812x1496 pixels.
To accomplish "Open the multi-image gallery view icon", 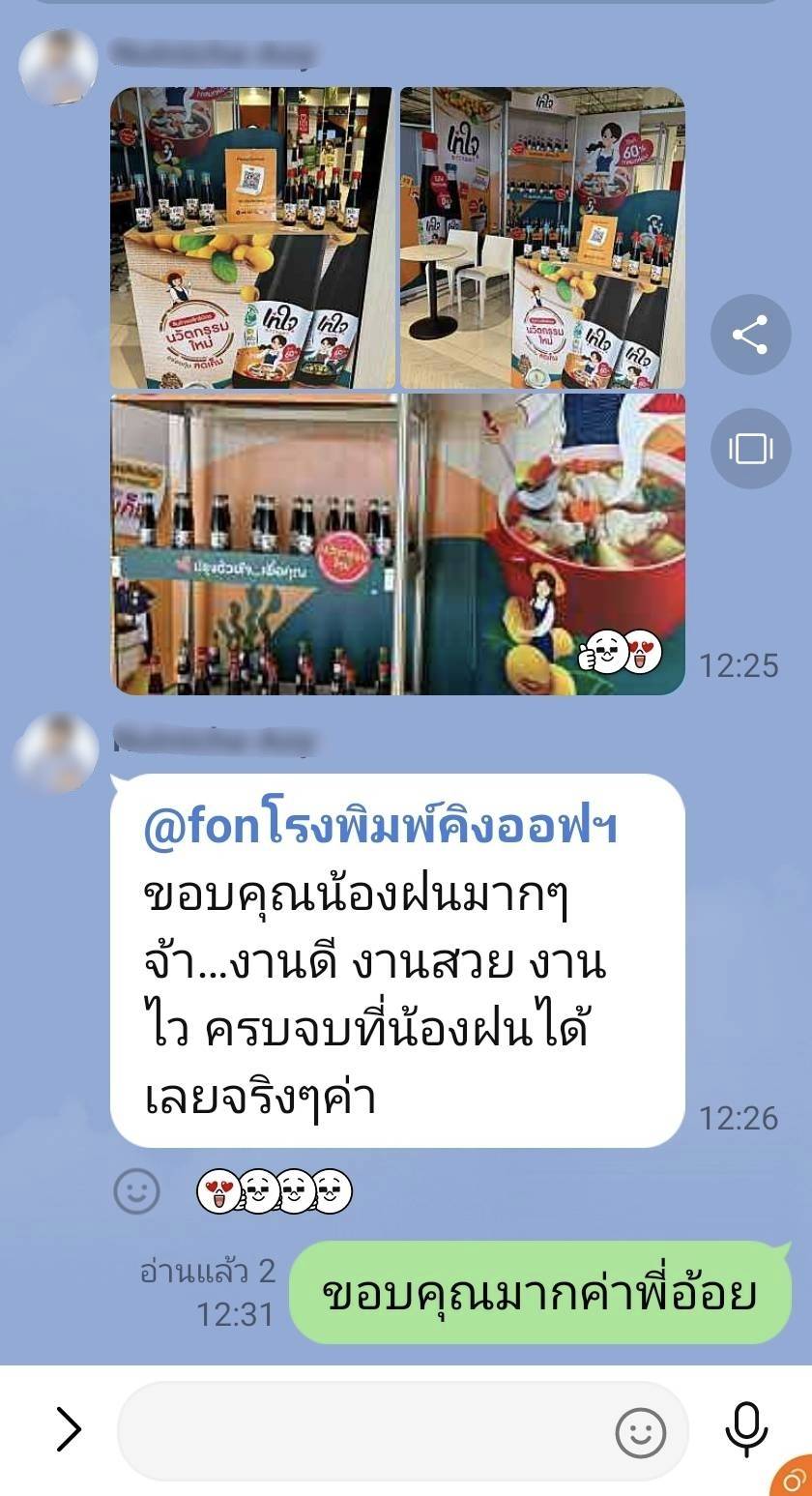I will [x=750, y=449].
